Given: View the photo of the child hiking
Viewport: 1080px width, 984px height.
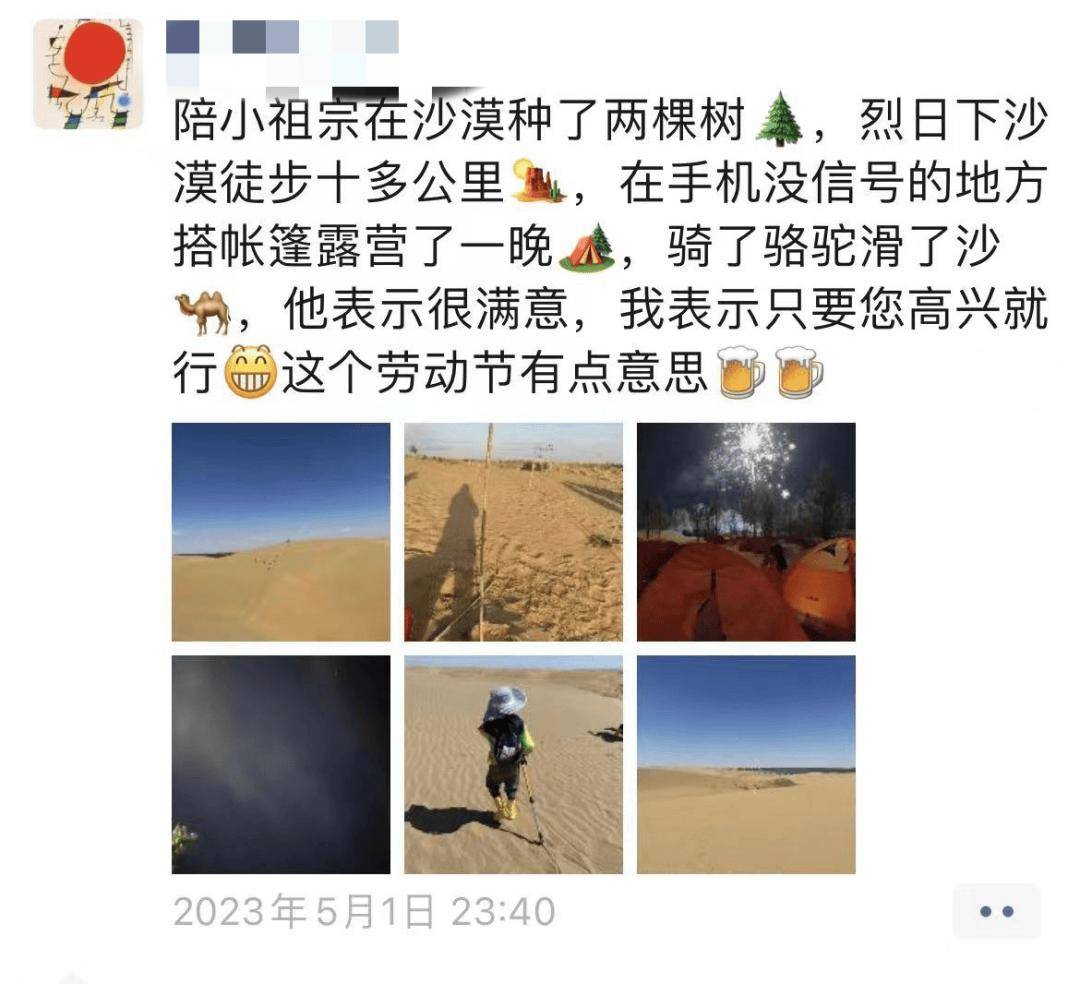Looking at the screenshot, I should [x=513, y=765].
